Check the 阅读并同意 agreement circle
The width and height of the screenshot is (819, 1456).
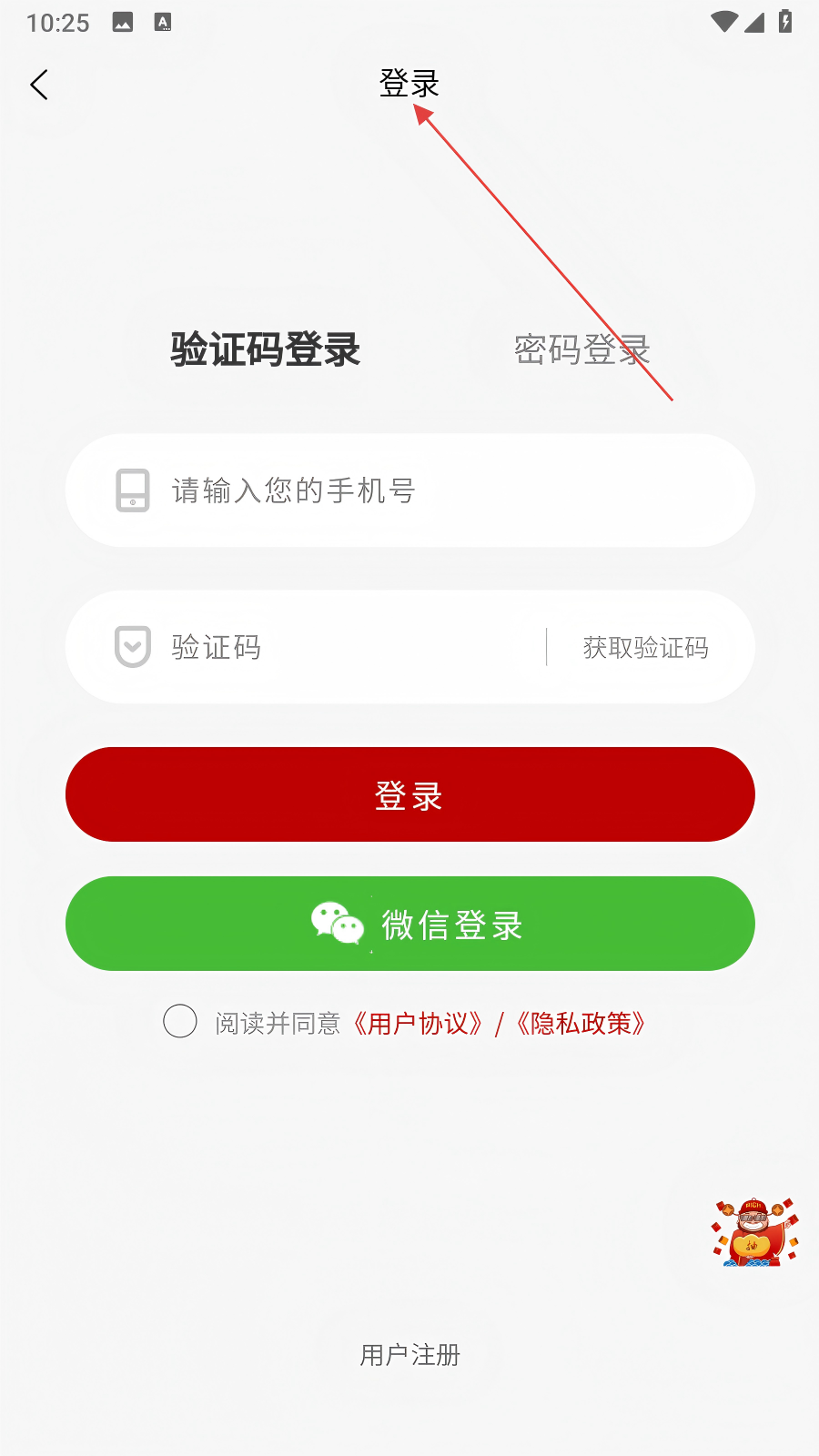[180, 1021]
